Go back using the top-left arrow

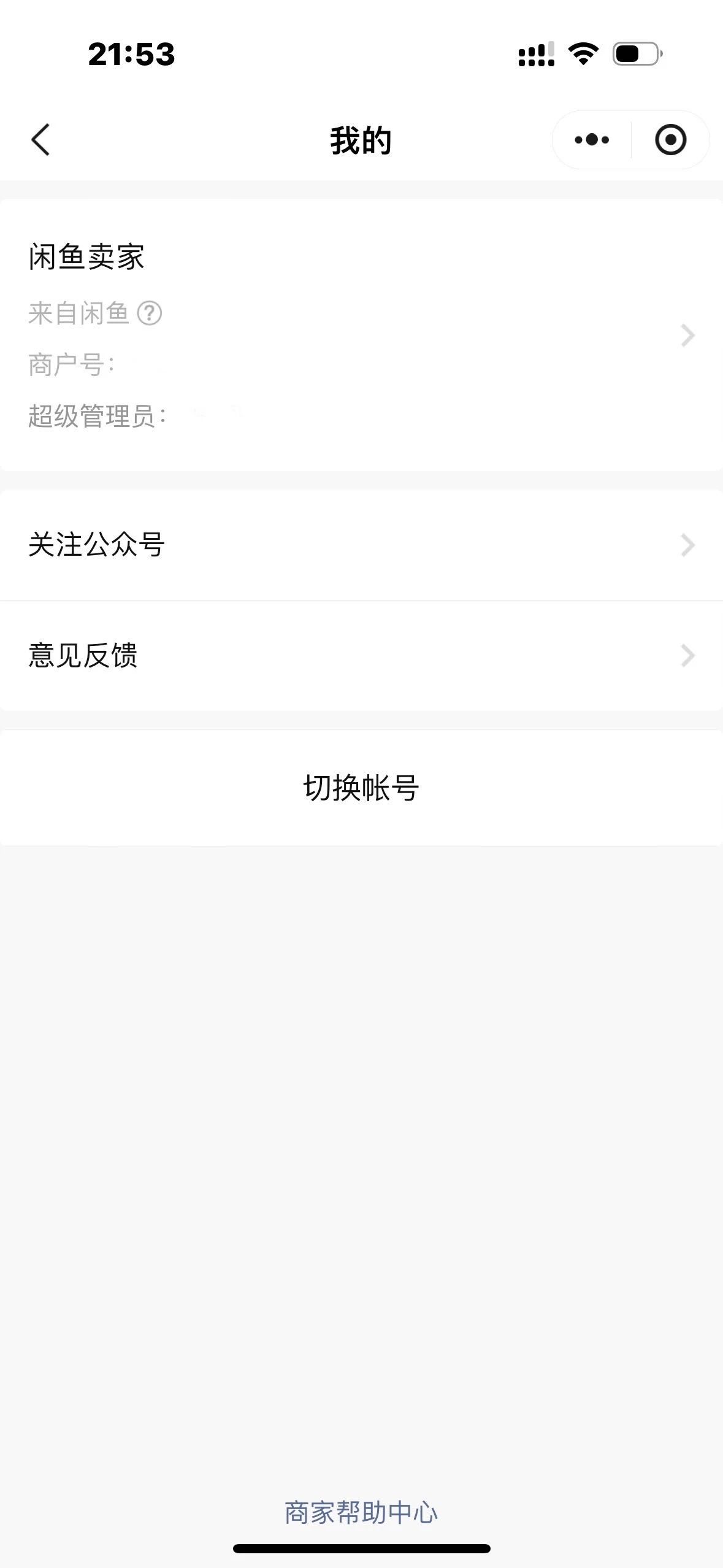tap(40, 140)
